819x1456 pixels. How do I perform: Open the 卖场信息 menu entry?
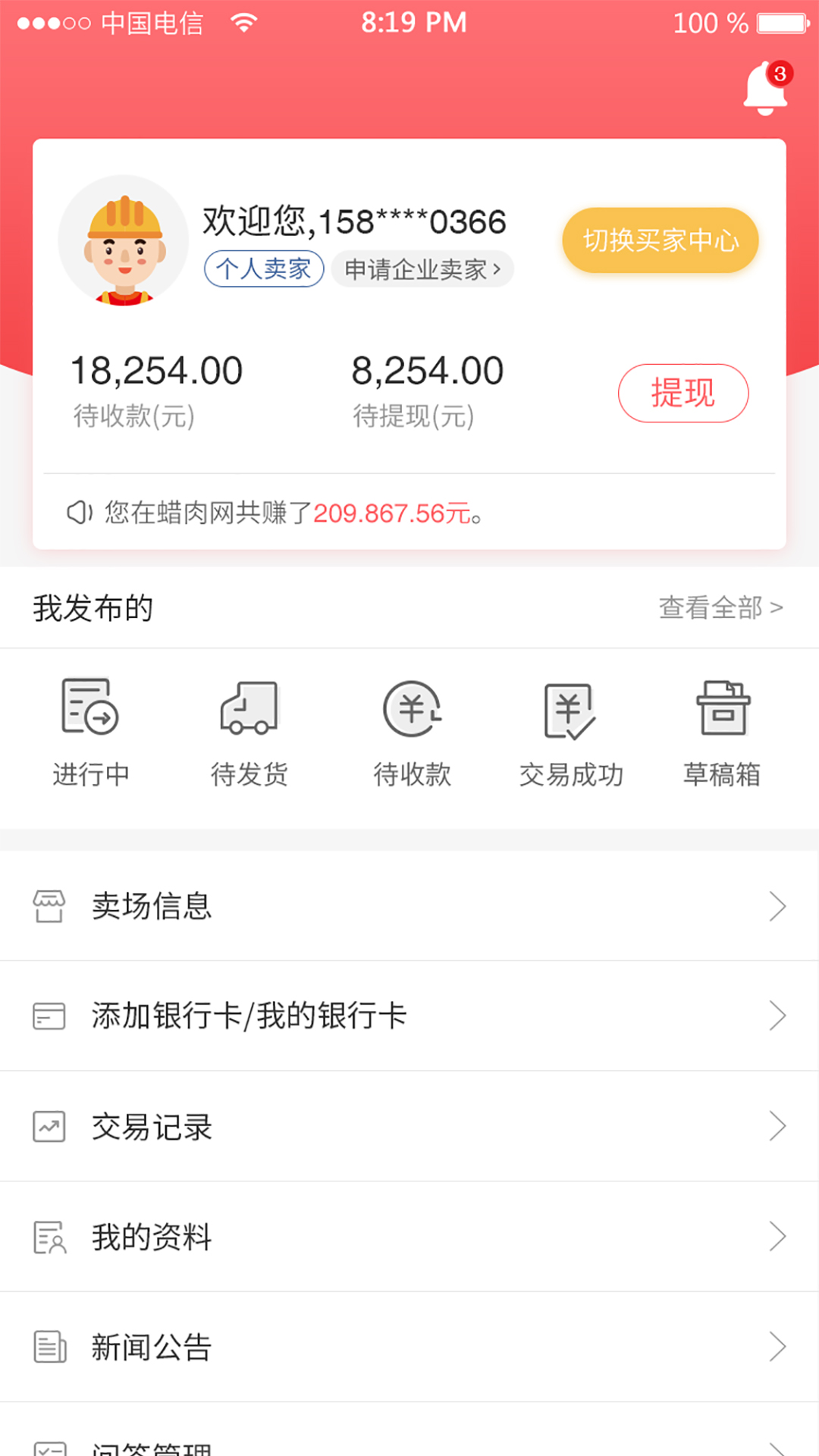[152, 906]
